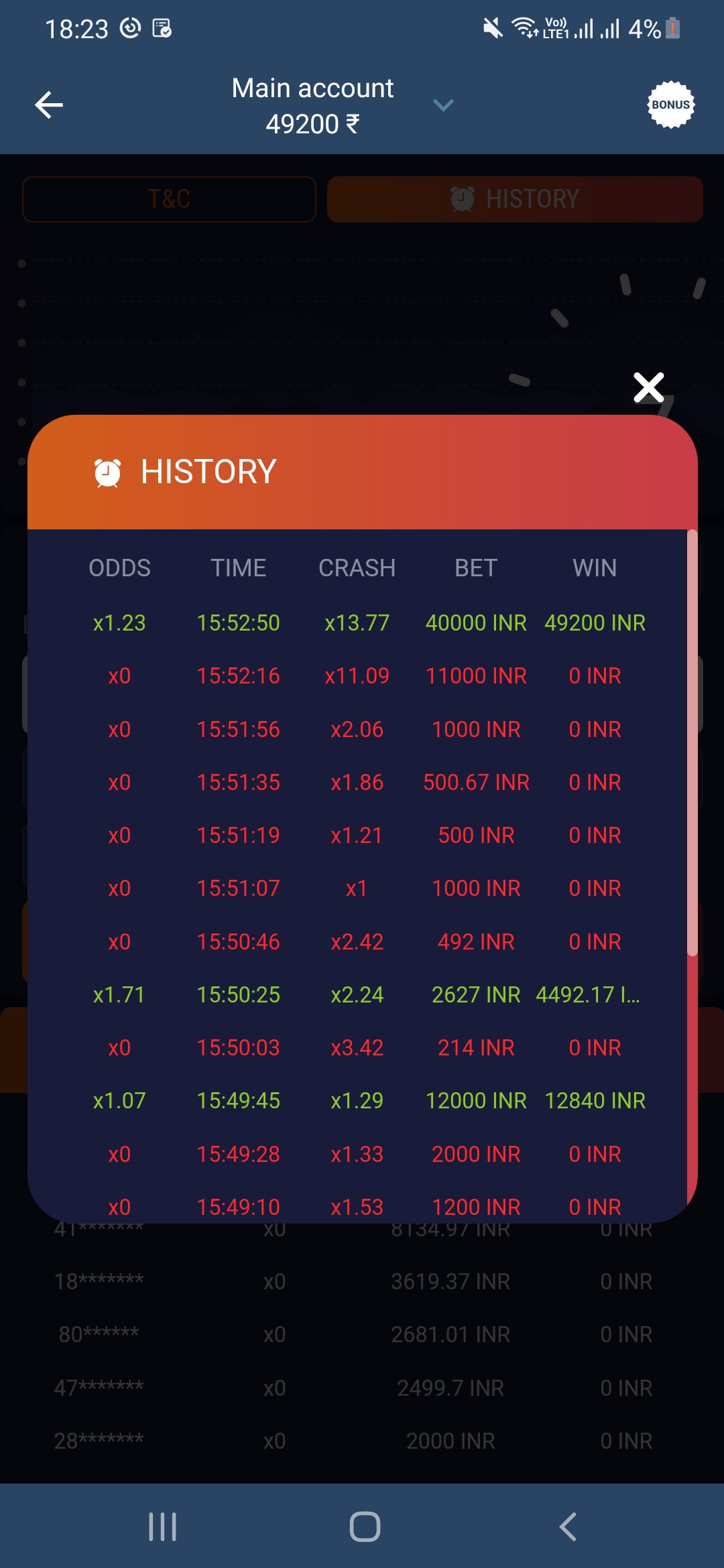Close the HISTORY popup with the X
The width and height of the screenshot is (724, 1568).
click(x=648, y=387)
